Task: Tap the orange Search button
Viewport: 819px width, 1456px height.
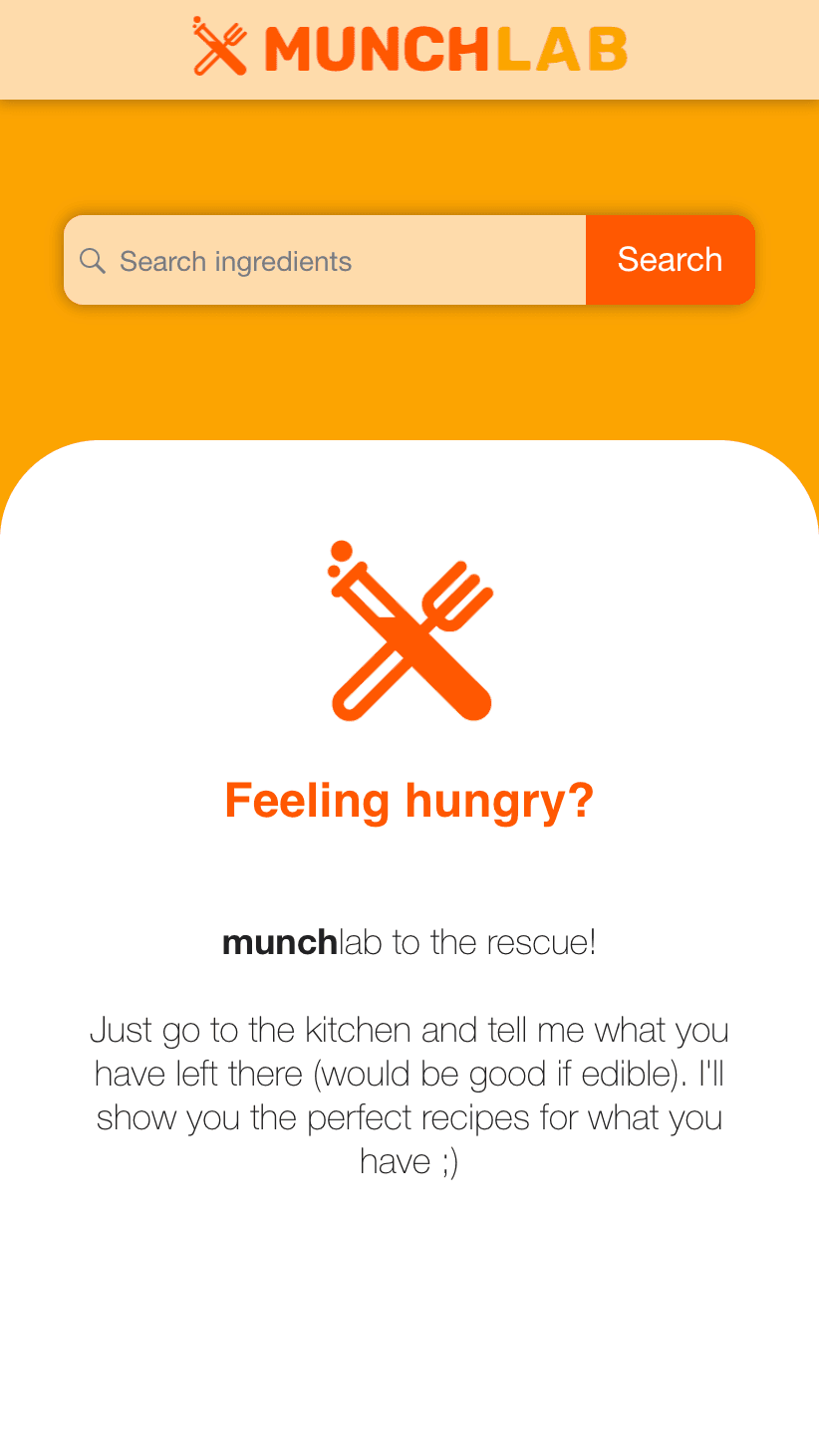Action: [670, 260]
